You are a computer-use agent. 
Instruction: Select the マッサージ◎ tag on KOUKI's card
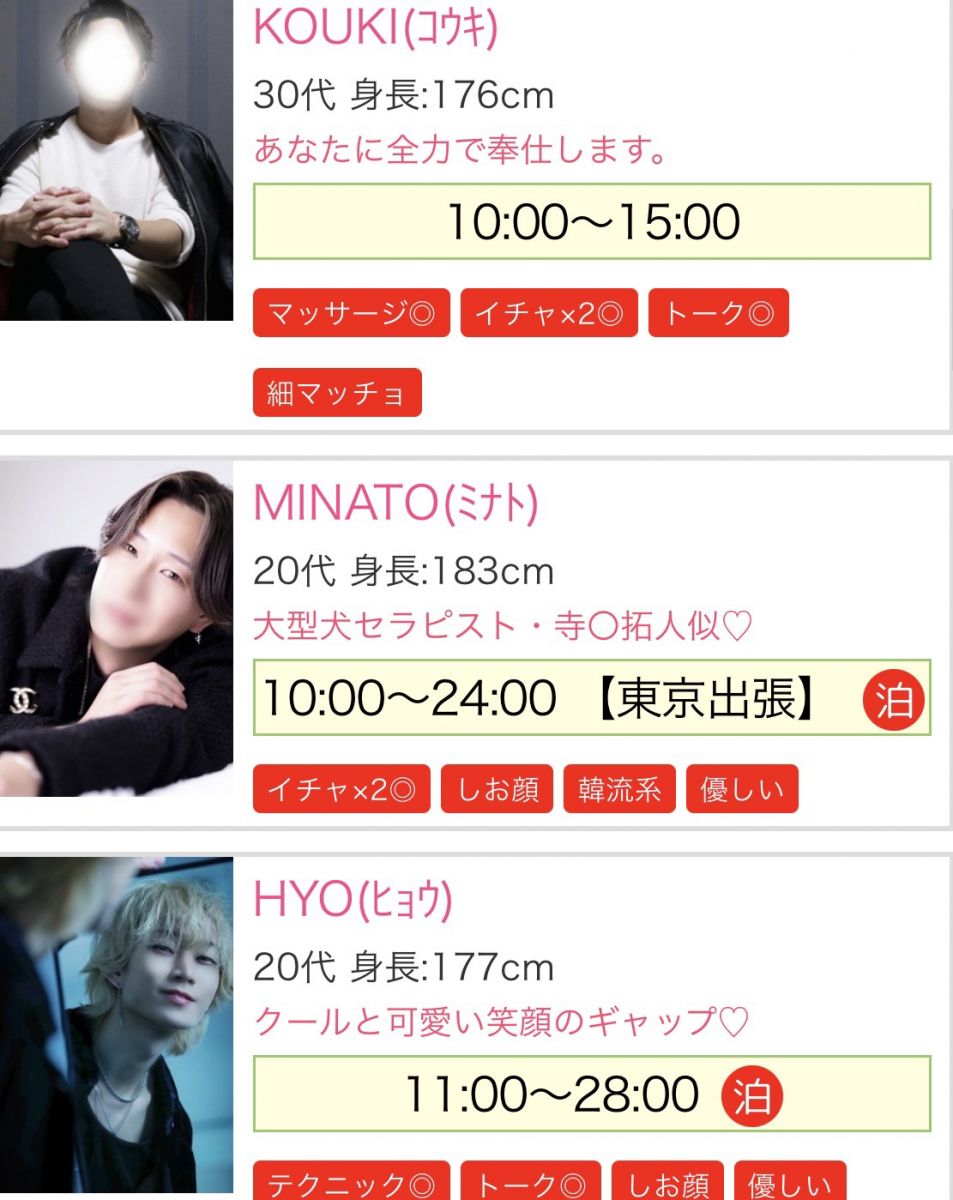pyautogui.click(x=351, y=313)
